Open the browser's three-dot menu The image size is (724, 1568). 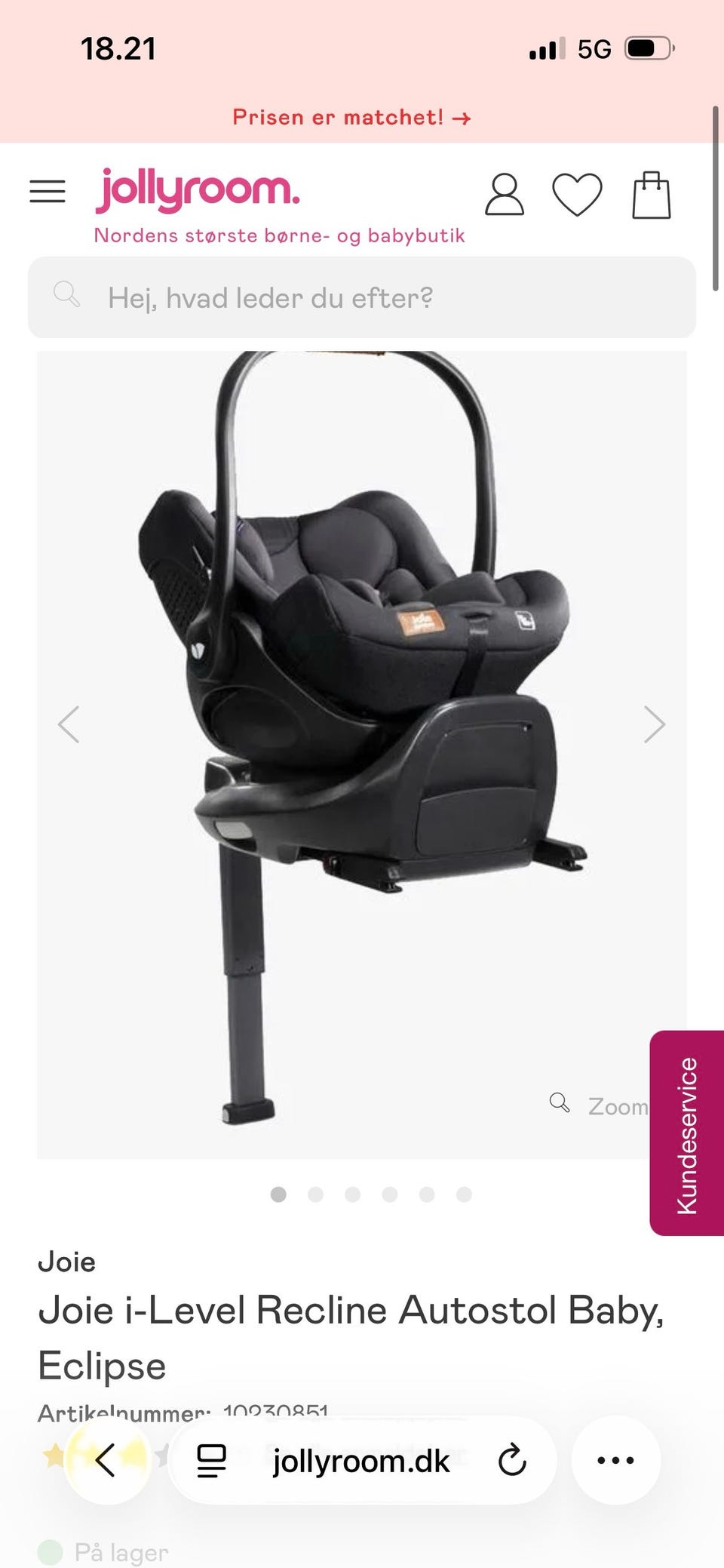tap(615, 1460)
